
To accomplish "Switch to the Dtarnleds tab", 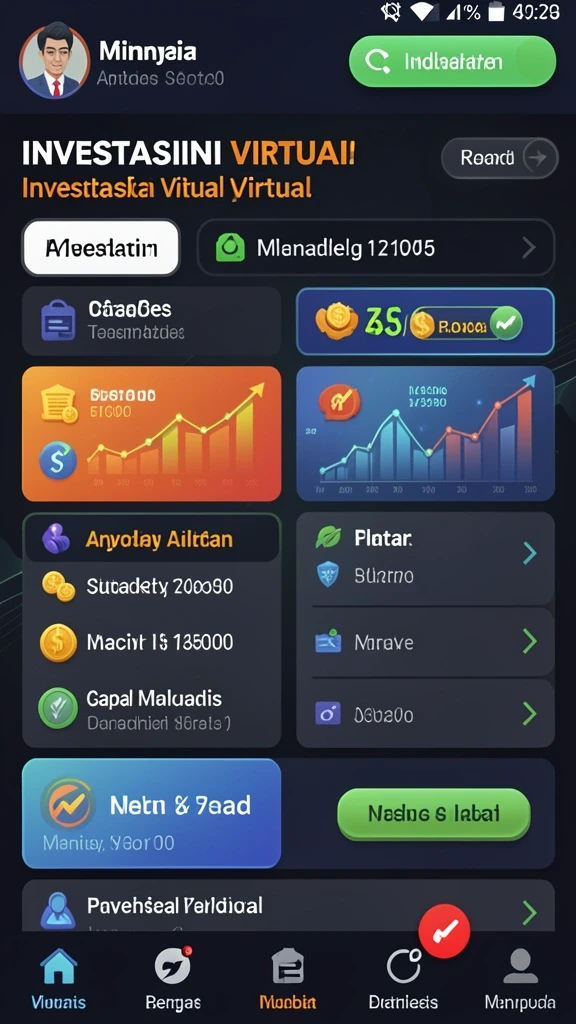I will pos(403,978).
